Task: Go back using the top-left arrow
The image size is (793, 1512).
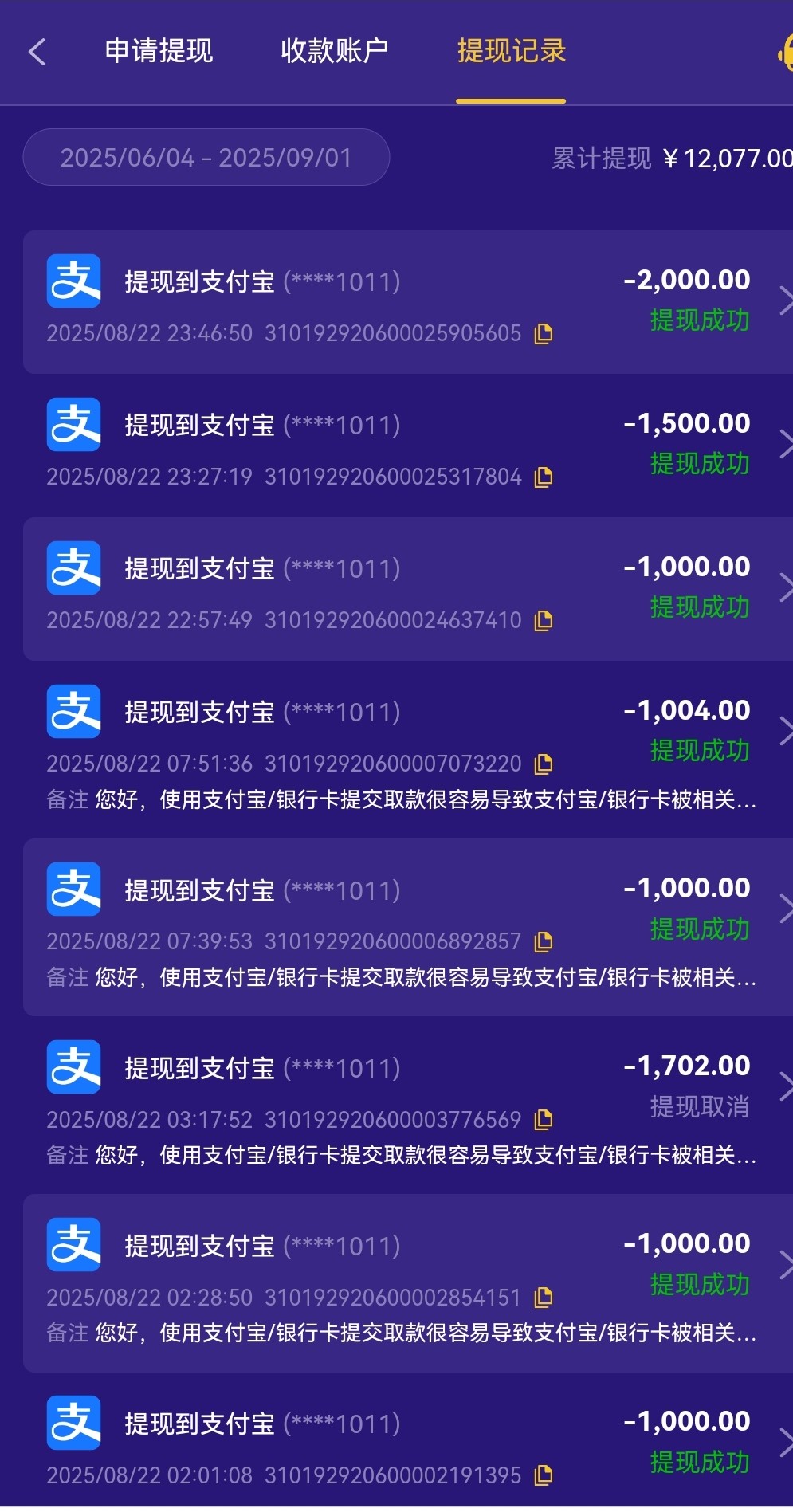Action: (37, 52)
